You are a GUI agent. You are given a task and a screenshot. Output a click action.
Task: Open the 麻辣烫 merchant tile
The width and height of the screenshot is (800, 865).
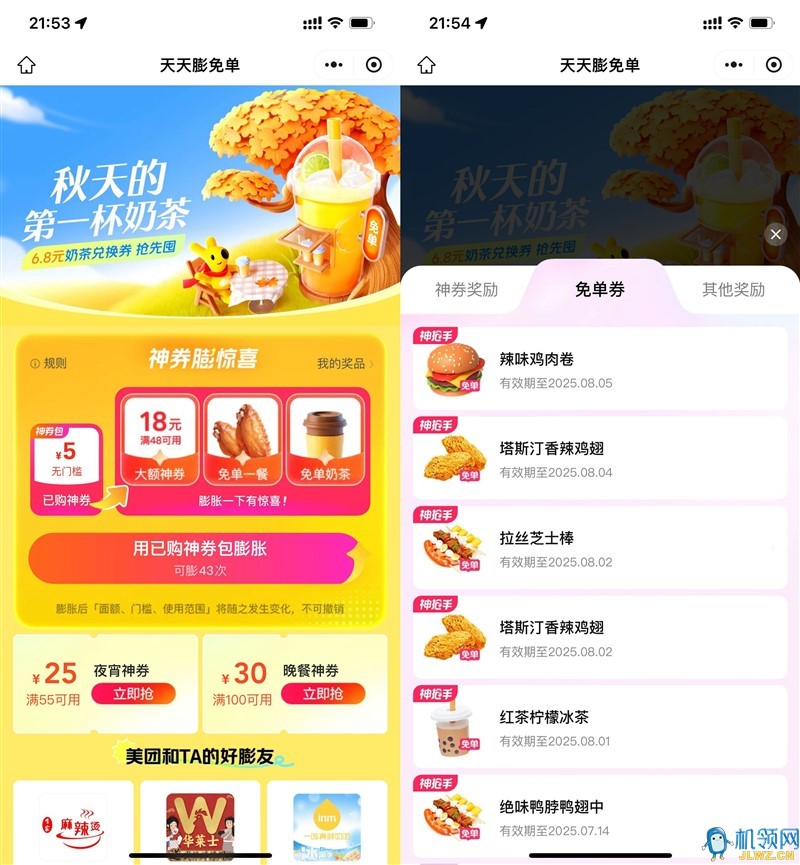click(x=73, y=825)
